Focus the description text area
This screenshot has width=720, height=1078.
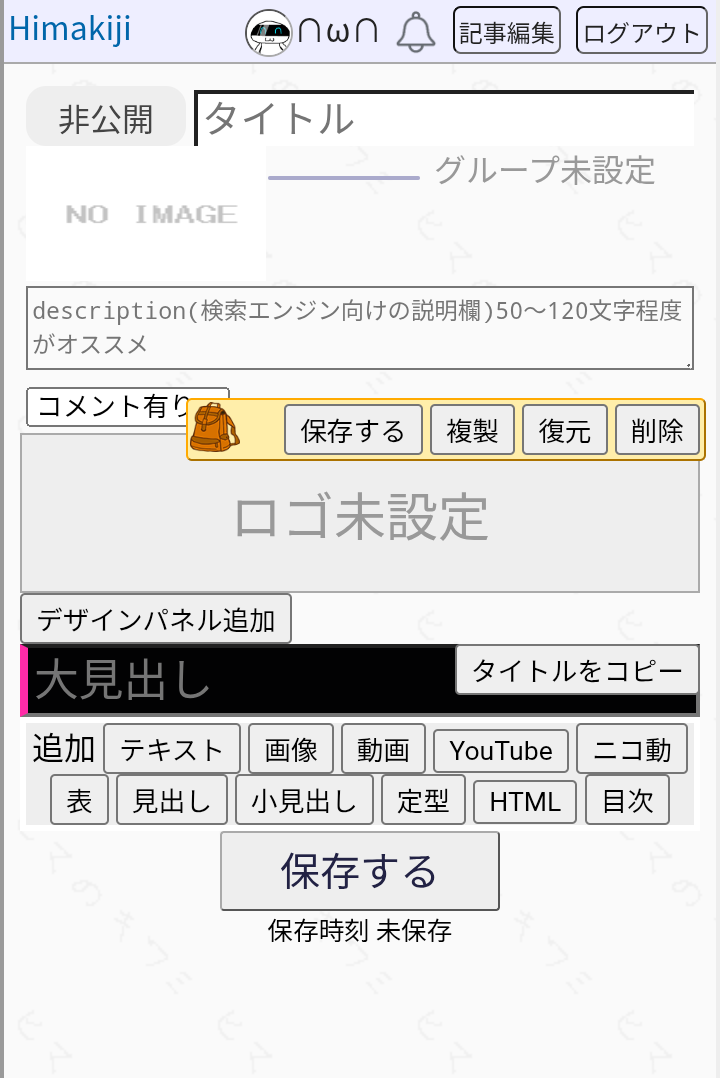click(359, 327)
